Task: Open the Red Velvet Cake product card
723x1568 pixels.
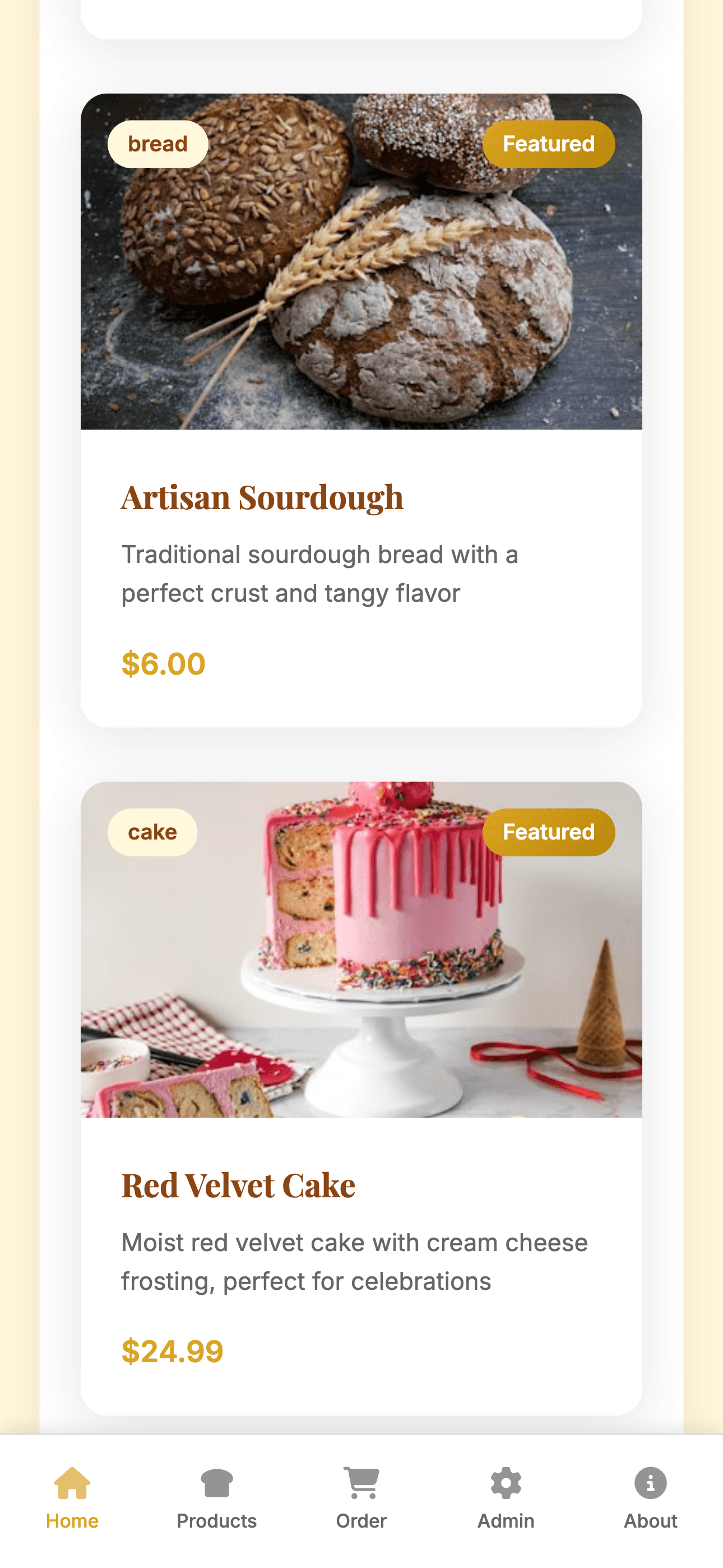Action: [x=361, y=1098]
